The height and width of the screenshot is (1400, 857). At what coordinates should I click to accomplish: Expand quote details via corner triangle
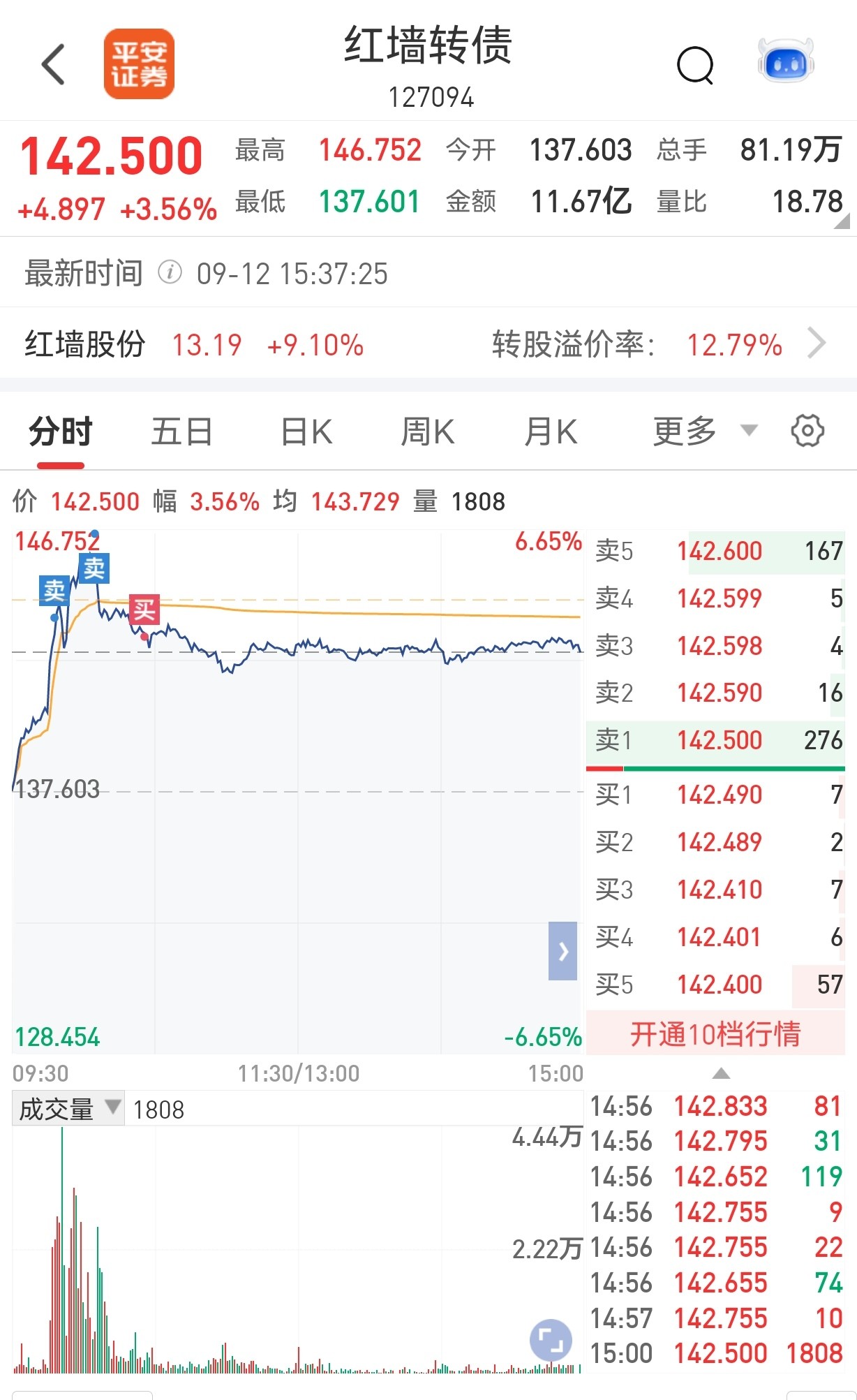pos(842,221)
